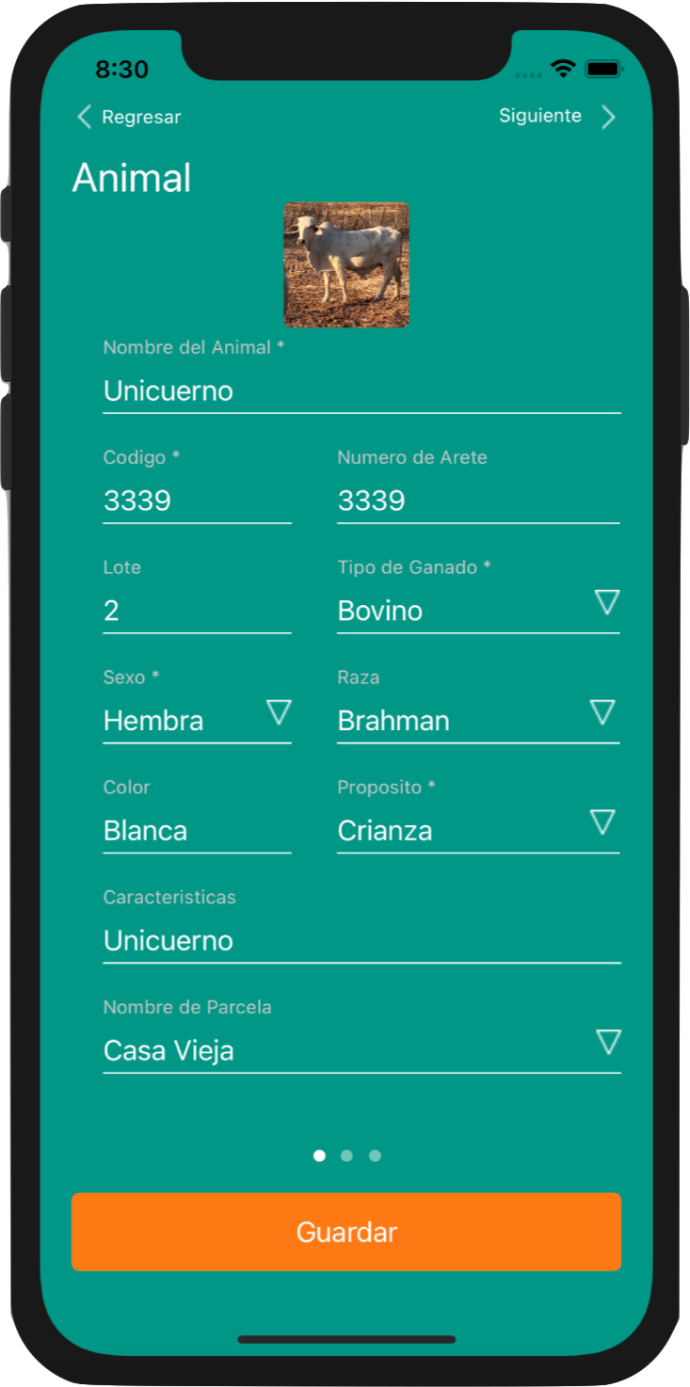
Task: Open the Sexo dropdown
Action: [x=197, y=721]
